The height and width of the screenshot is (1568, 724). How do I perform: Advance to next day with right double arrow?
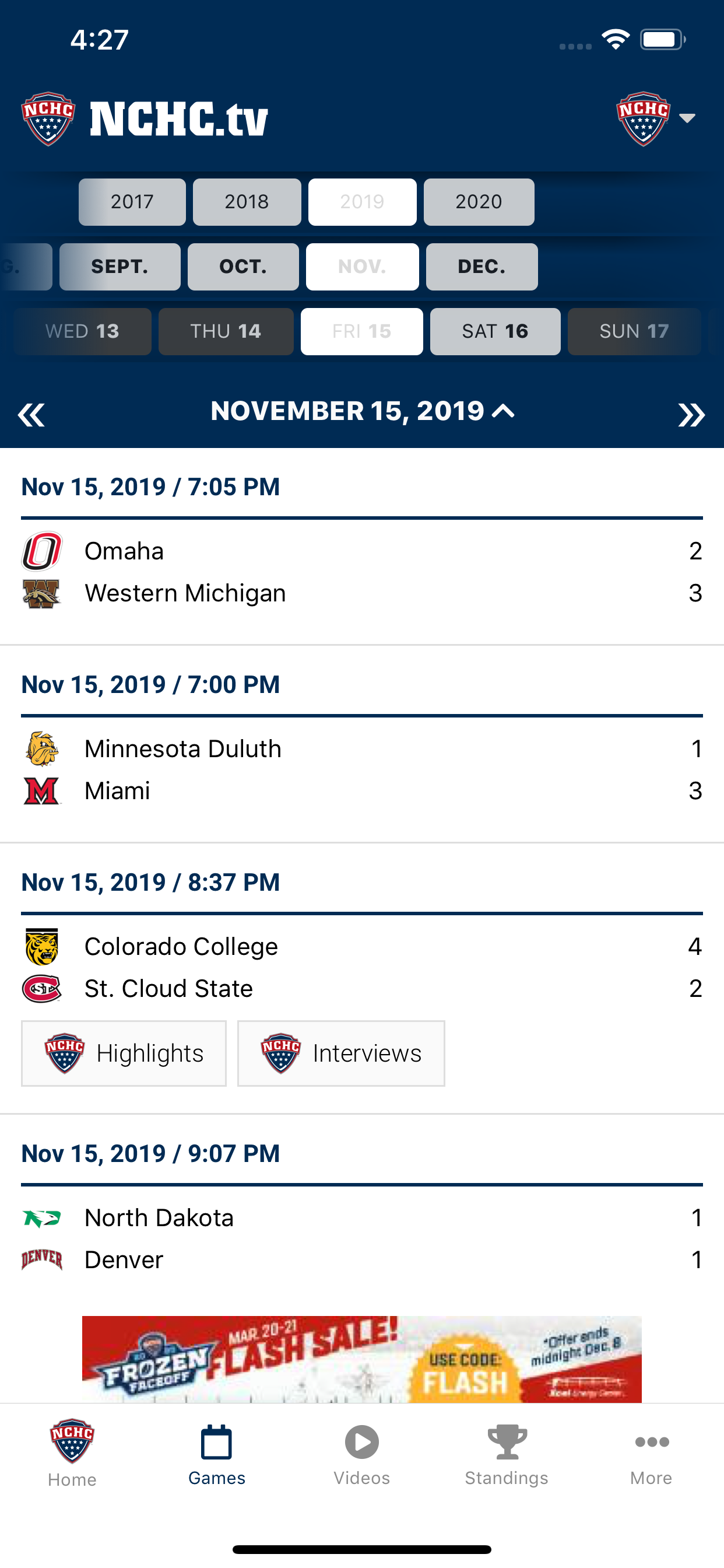(x=691, y=415)
